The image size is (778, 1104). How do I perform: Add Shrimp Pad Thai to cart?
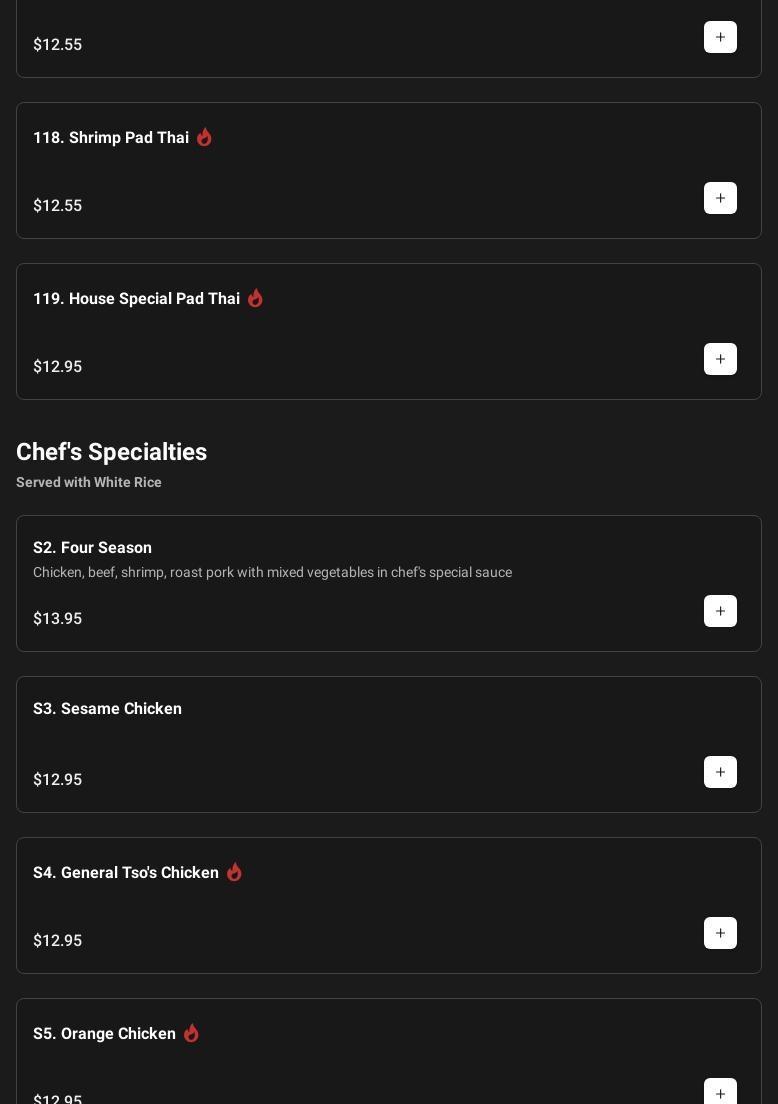(720, 198)
